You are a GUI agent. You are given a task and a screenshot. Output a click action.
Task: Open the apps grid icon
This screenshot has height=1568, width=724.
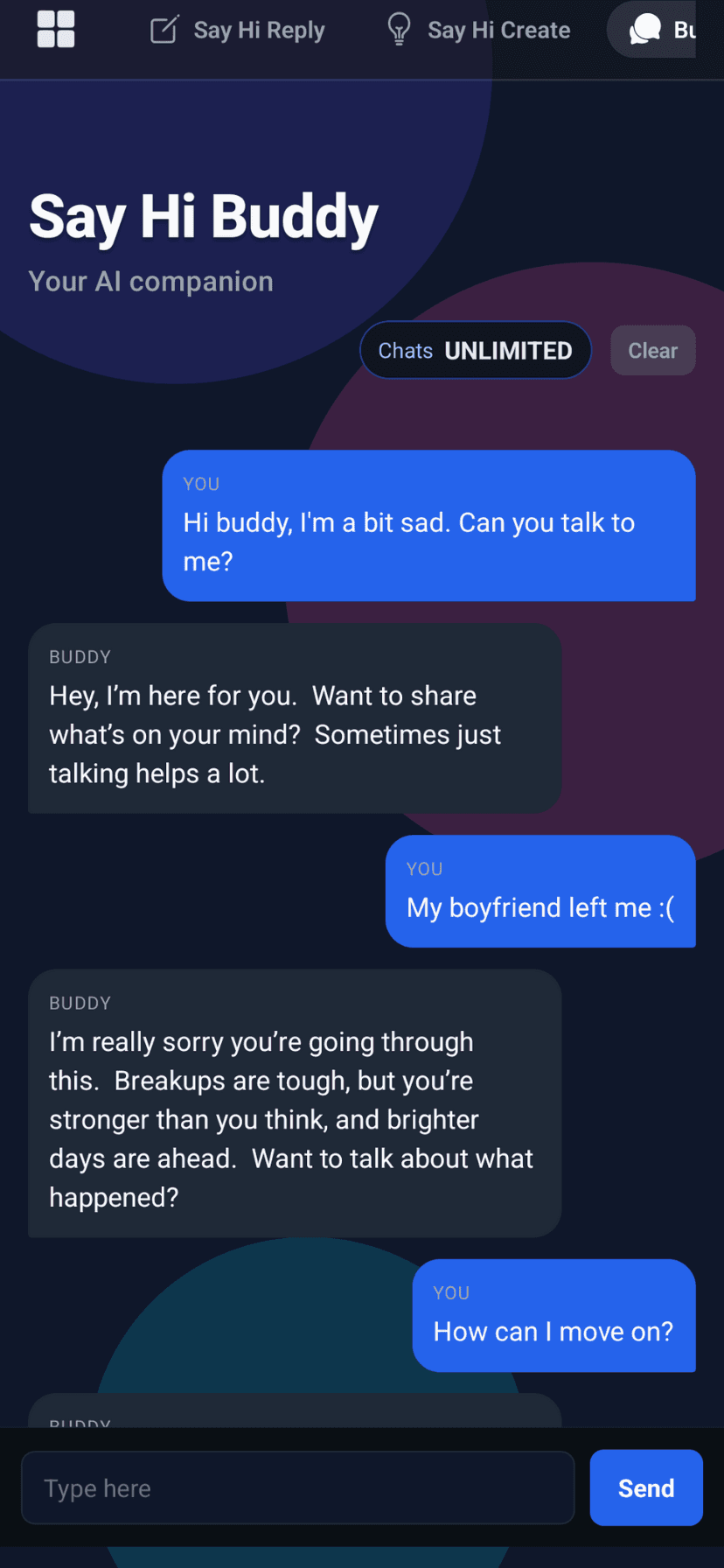click(x=56, y=29)
